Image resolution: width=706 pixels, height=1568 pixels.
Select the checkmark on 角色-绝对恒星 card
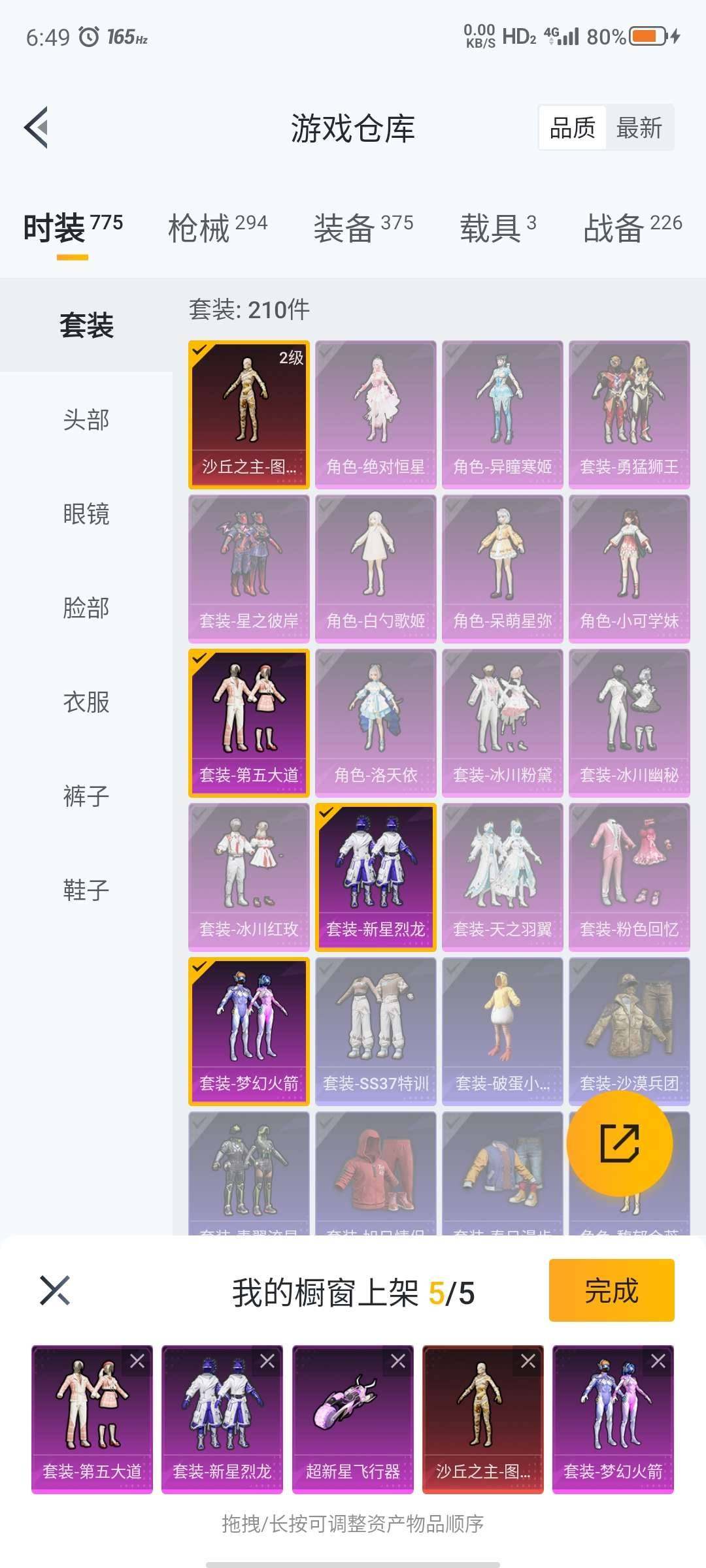325,350
